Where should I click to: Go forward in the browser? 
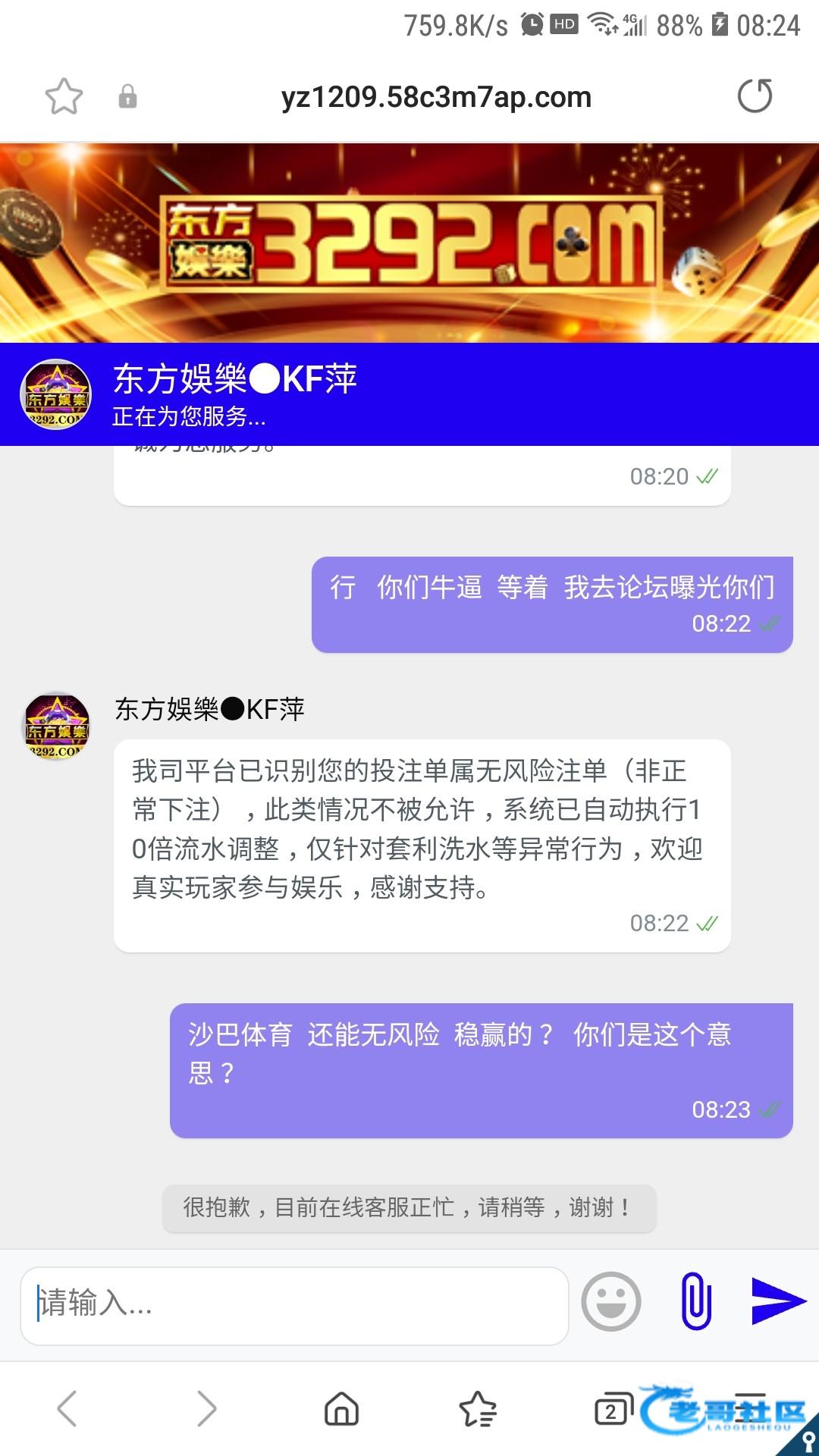[206, 1409]
